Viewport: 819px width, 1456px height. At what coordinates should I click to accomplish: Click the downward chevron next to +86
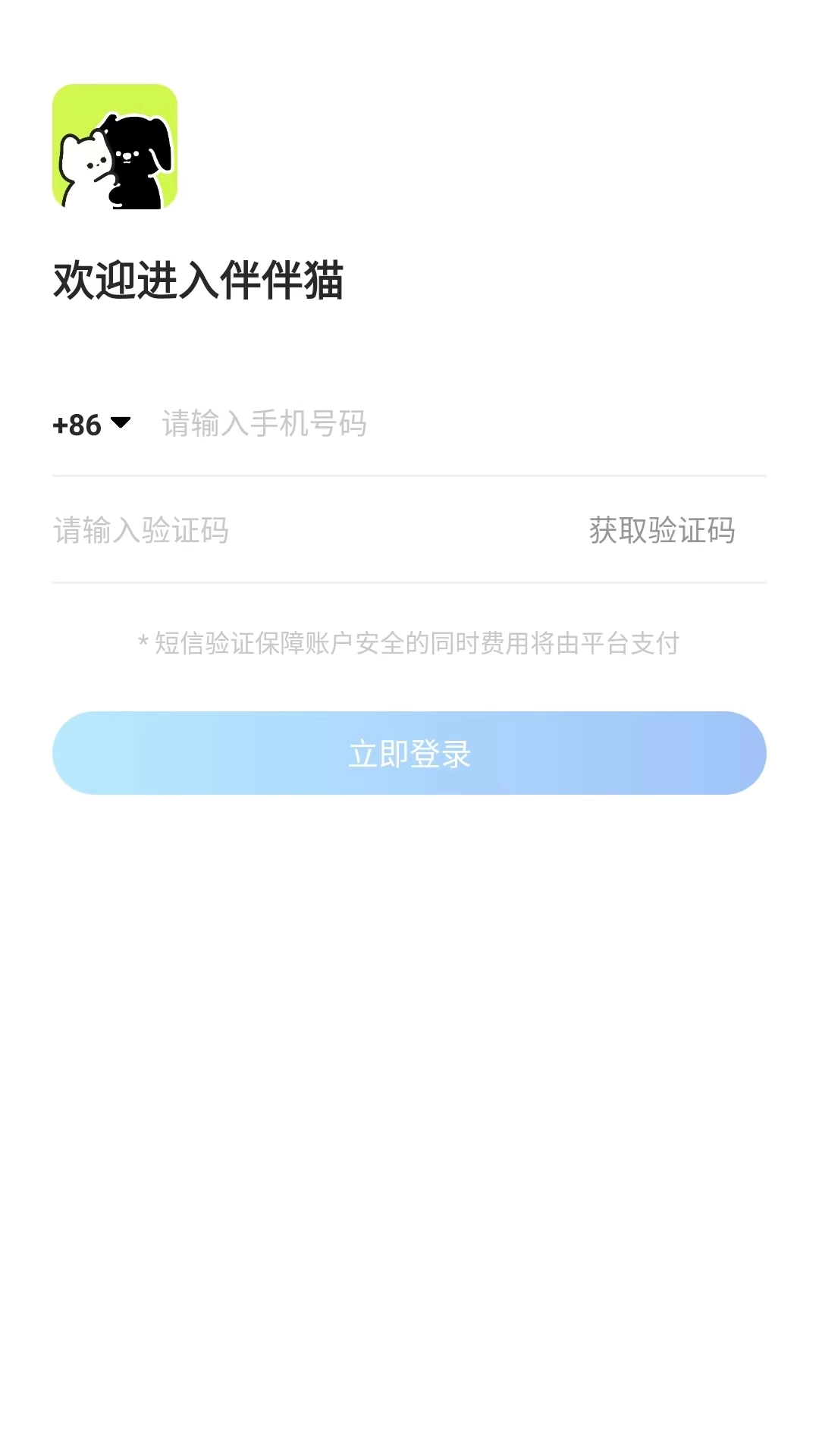point(122,425)
